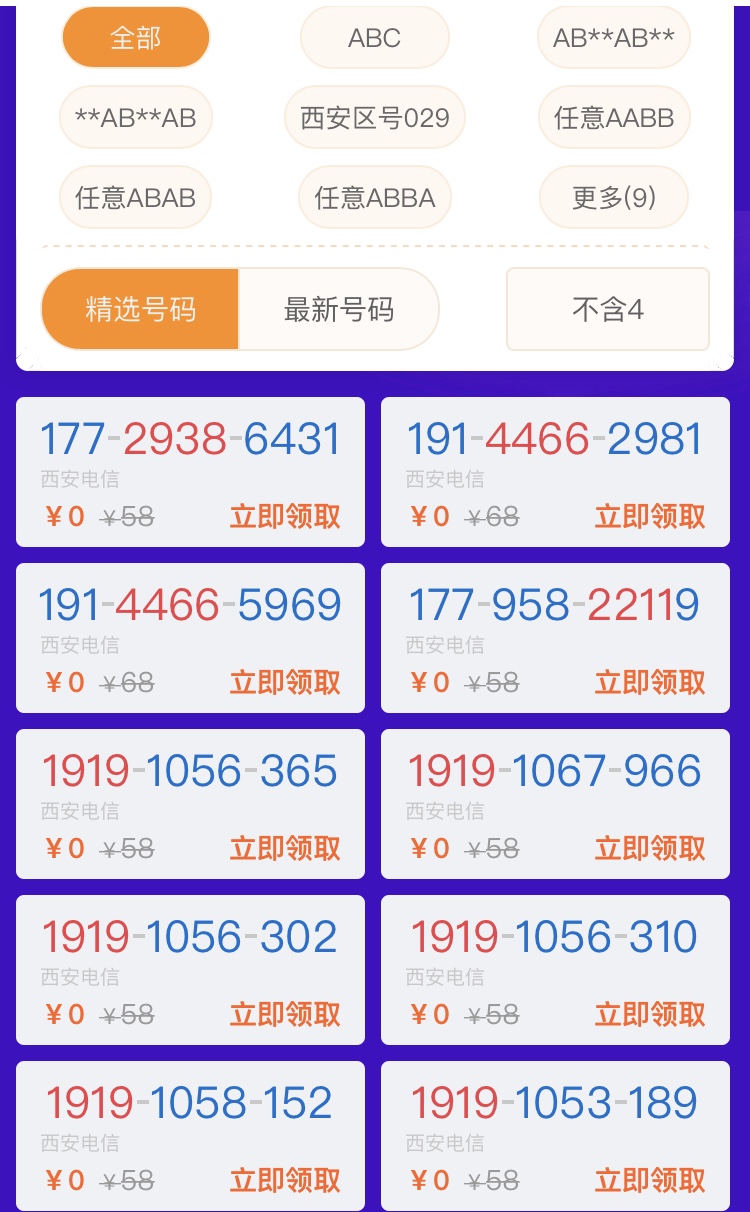Select the 精选号码 tab
750x1212 pixels.
pos(138,310)
